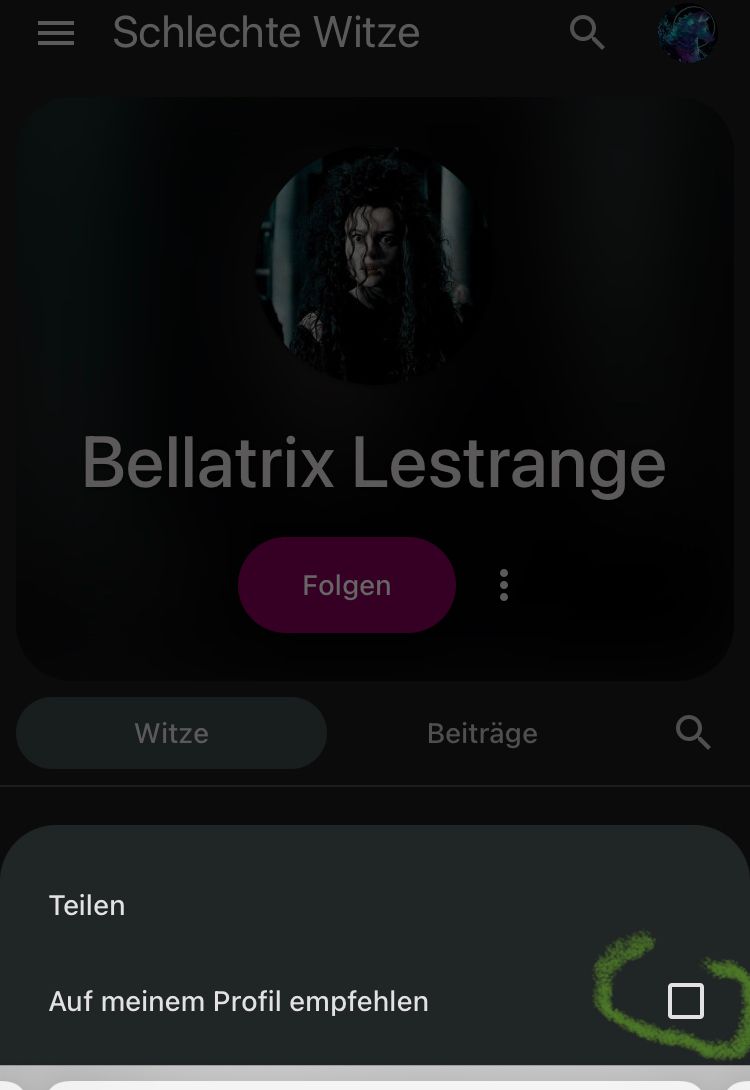Tap the search icon in the top bar
The image size is (750, 1090).
[x=587, y=33]
